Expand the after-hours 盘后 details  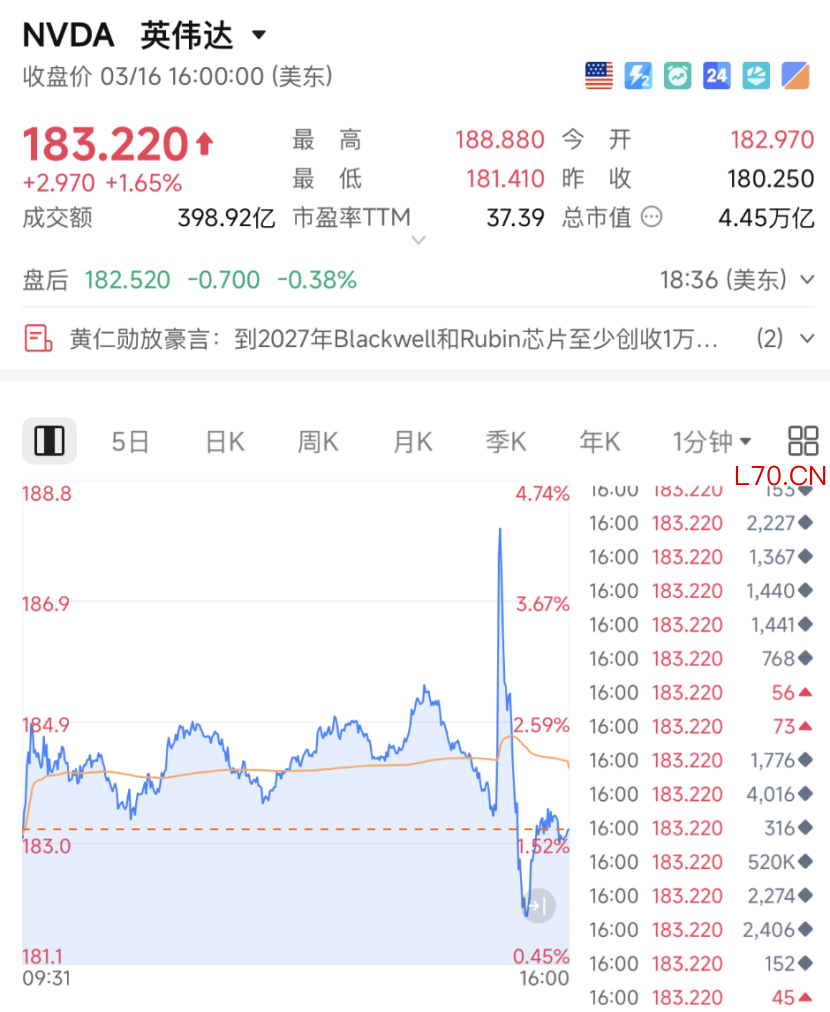(x=807, y=280)
